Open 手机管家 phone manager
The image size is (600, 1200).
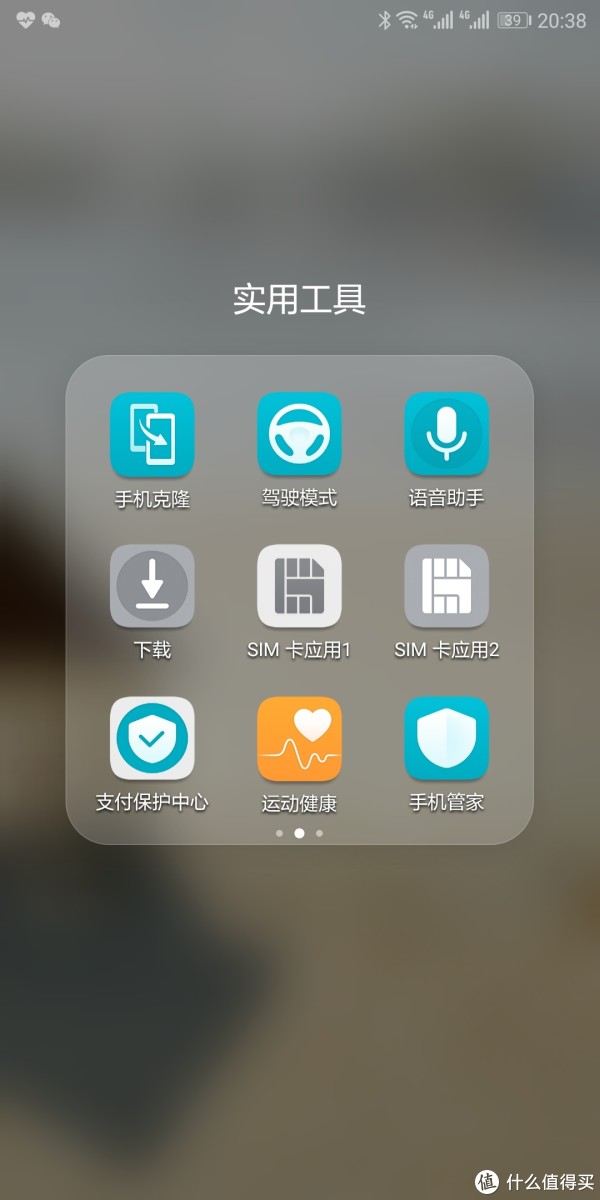(x=446, y=739)
